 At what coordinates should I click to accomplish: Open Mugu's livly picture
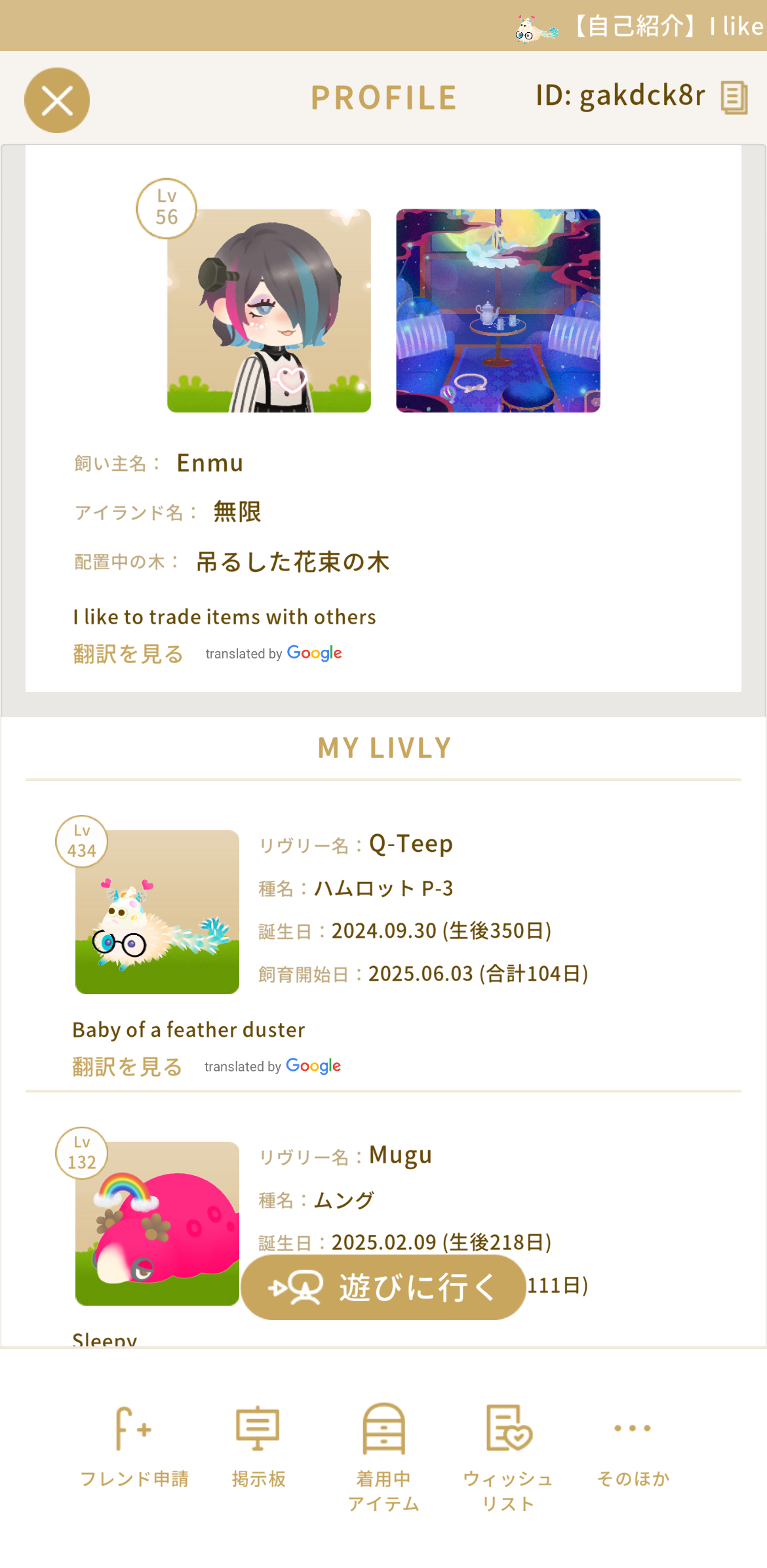point(157,1223)
